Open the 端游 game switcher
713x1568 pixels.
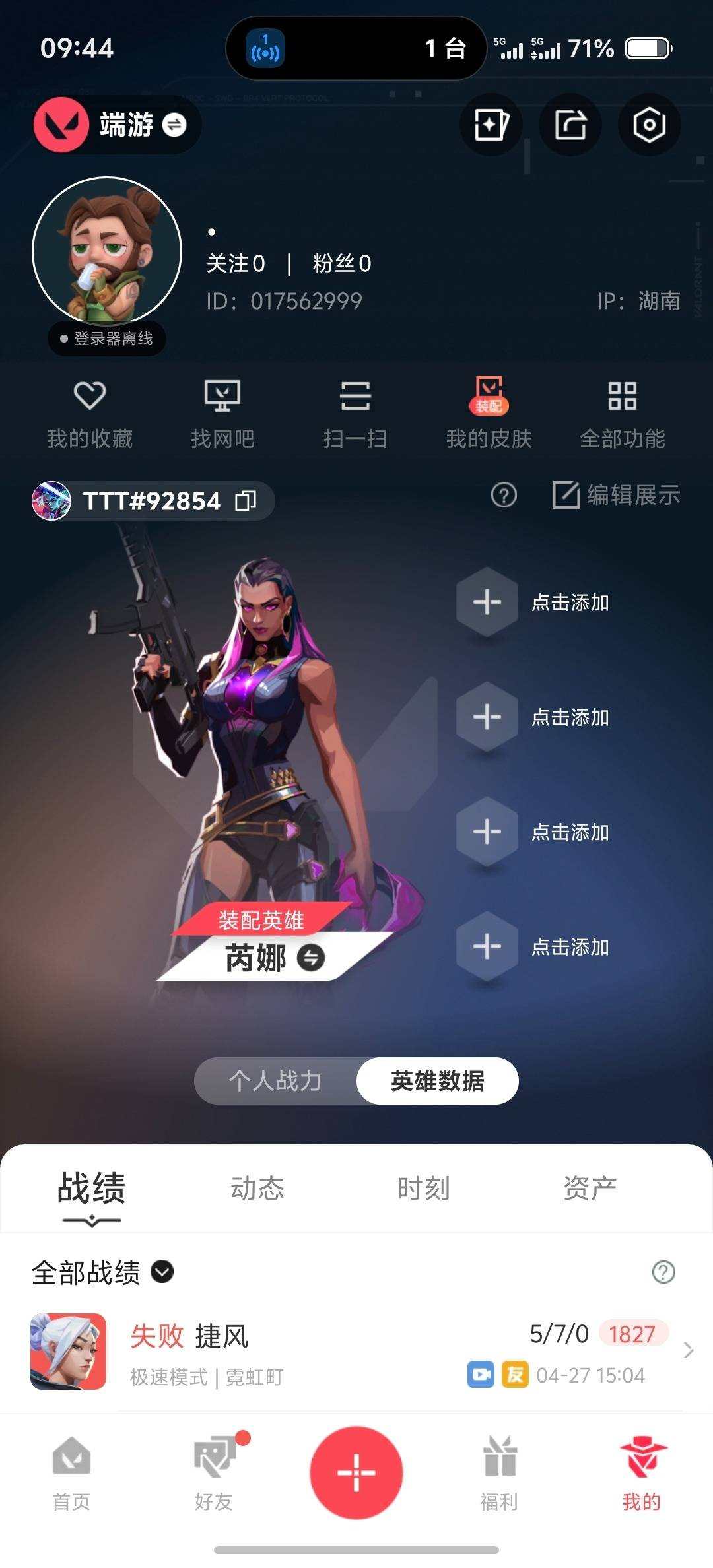point(116,125)
